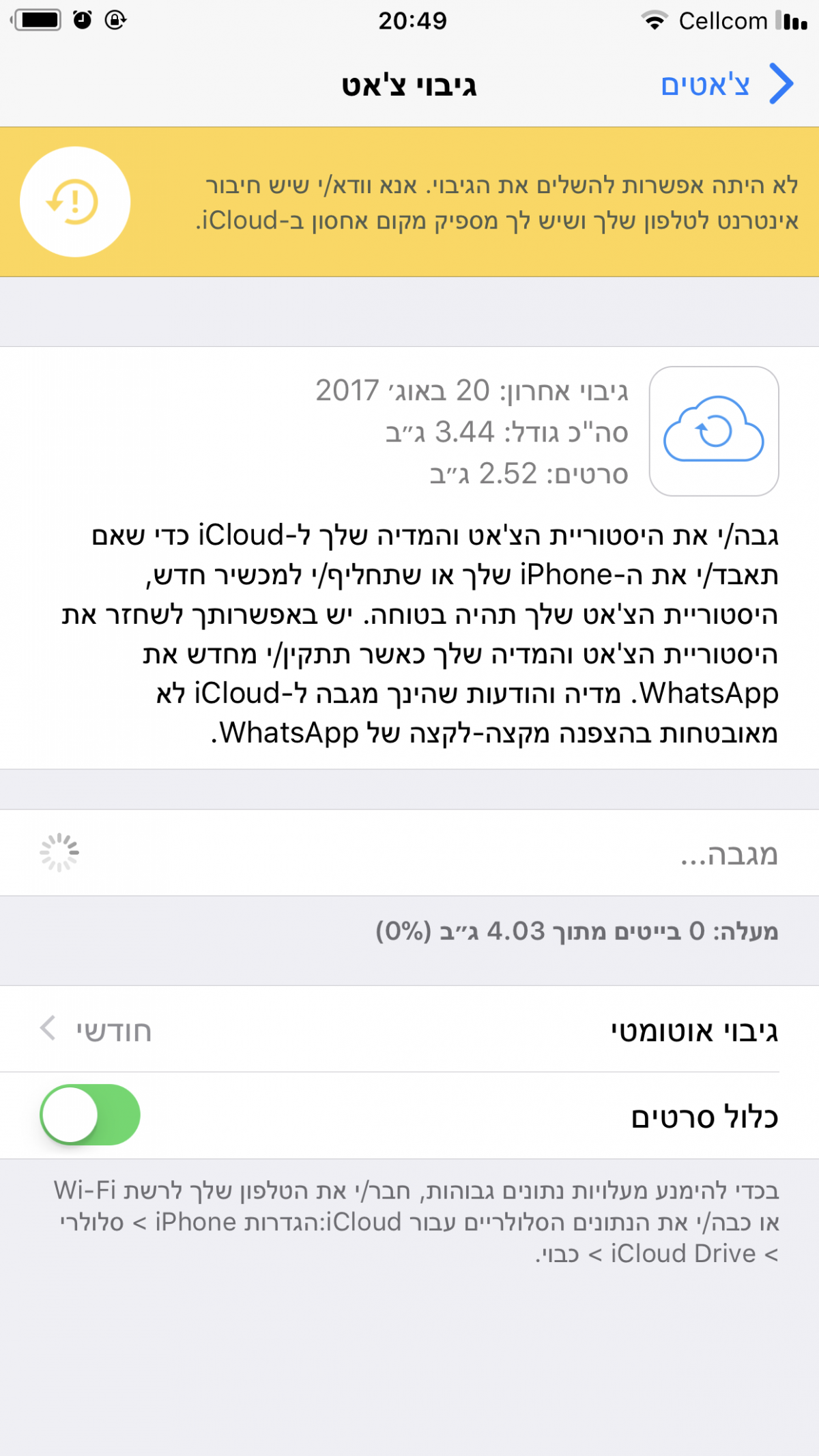Open the גיבוי אוטומטי (Auto Backup) setting

click(409, 1029)
